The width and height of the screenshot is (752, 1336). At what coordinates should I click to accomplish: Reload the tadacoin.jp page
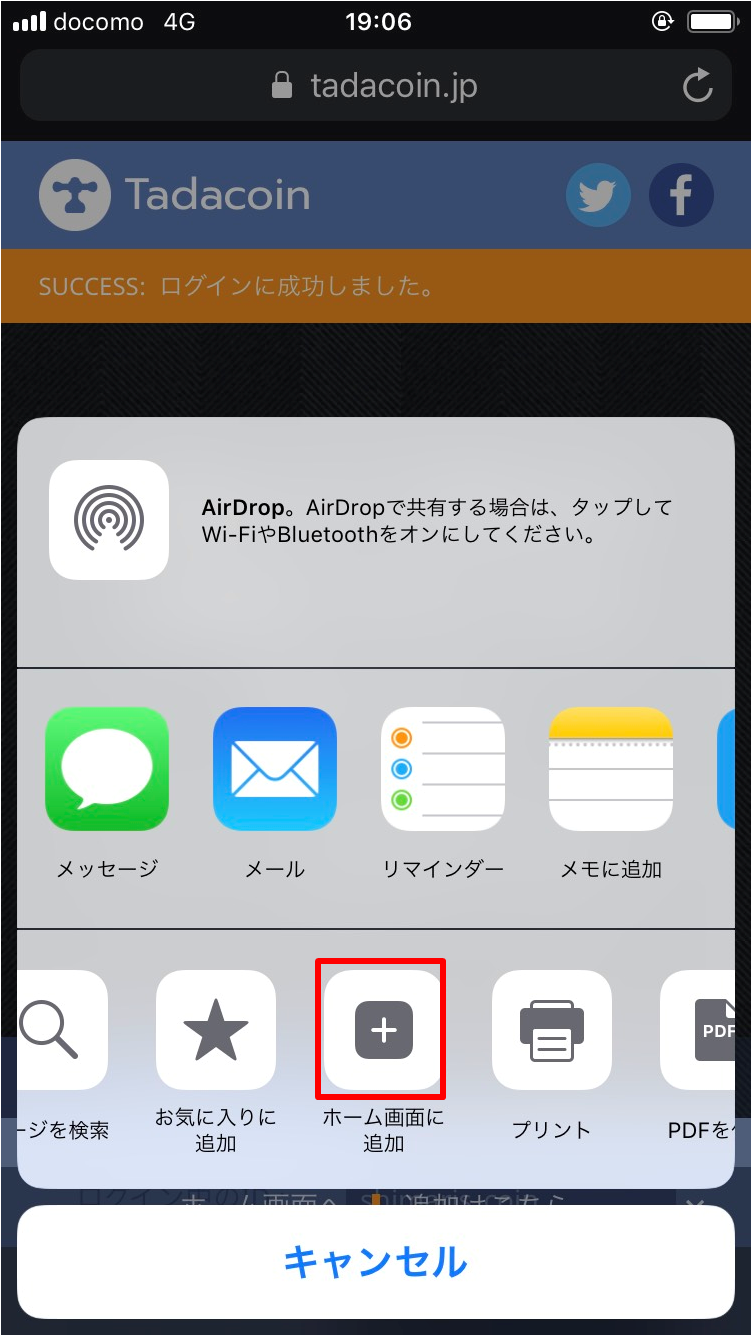(x=698, y=86)
